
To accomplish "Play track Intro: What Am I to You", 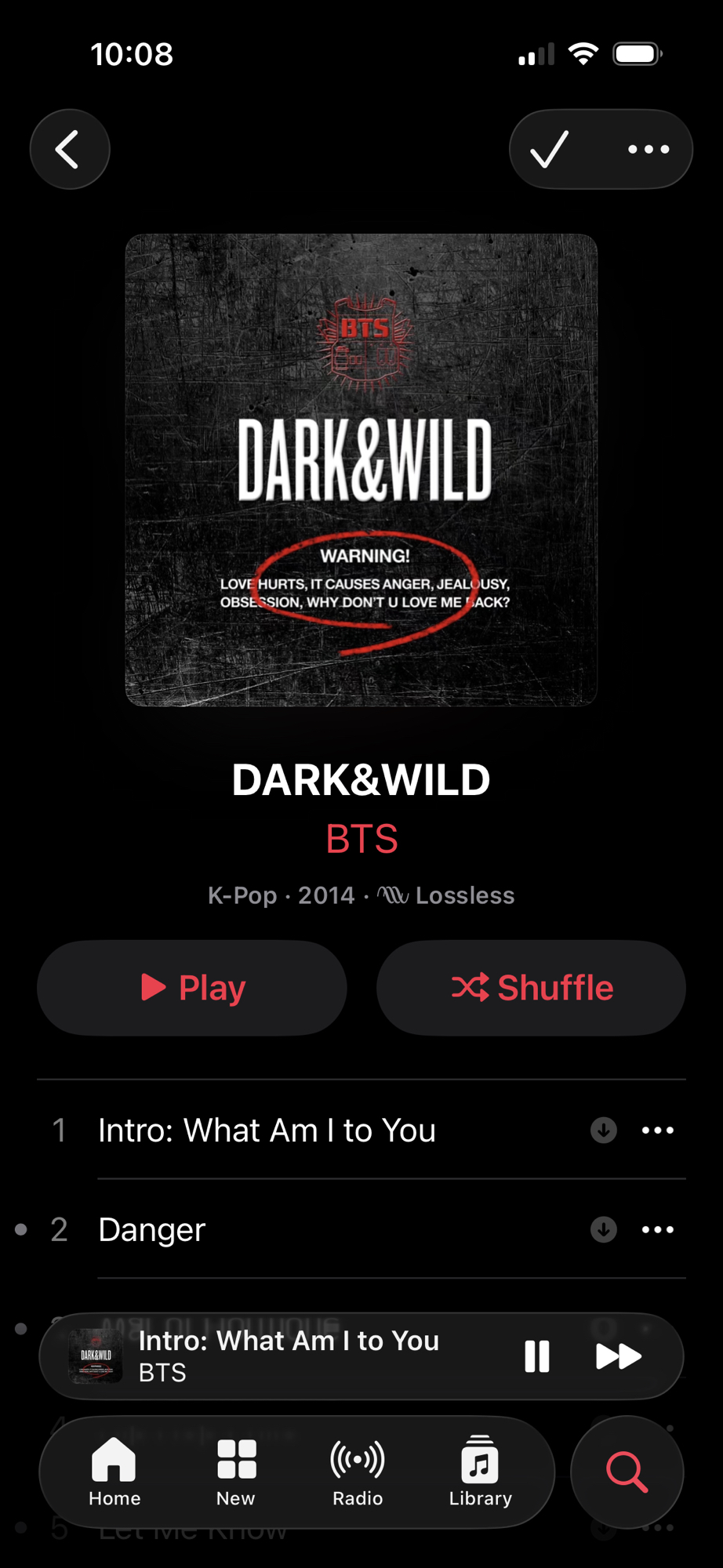I will pyautogui.click(x=267, y=1131).
